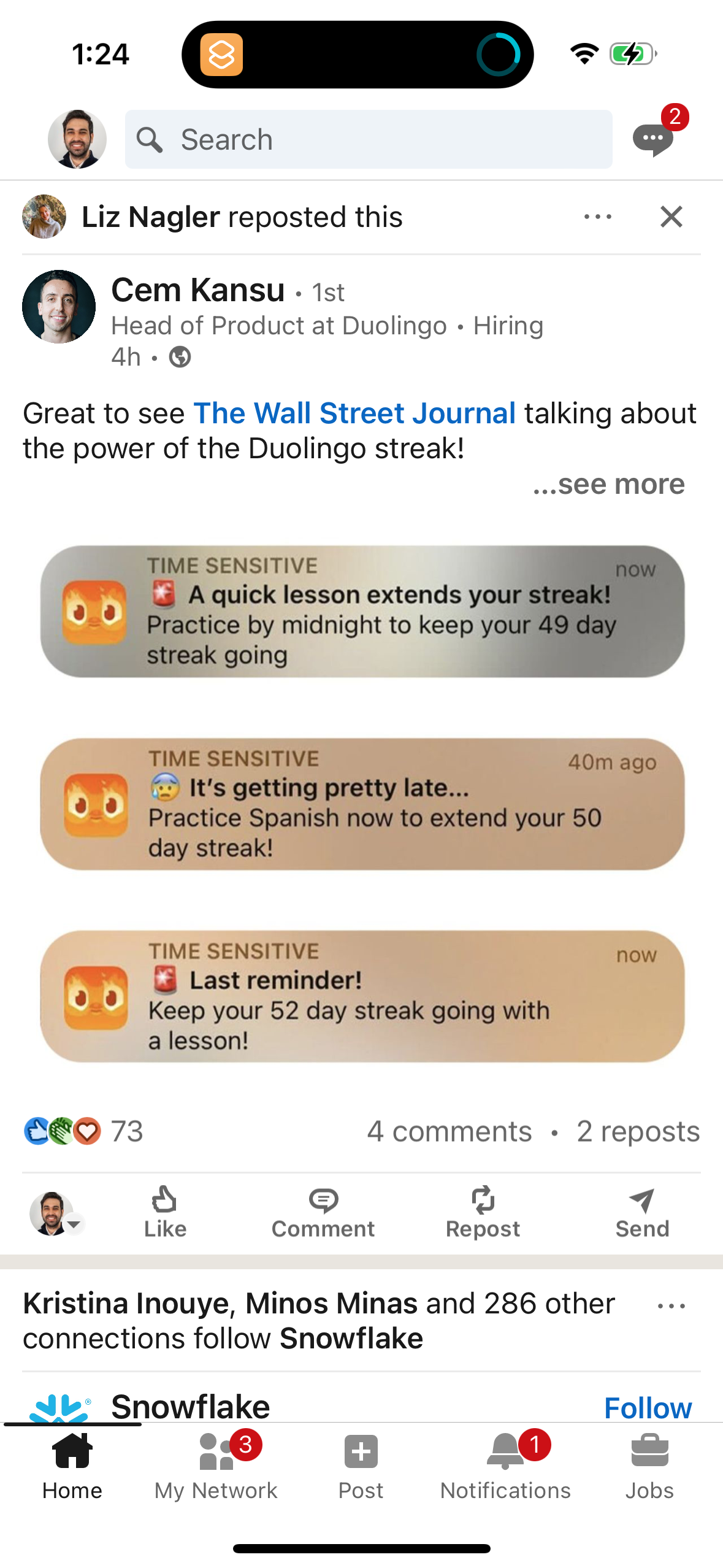Viewport: 723px width, 1568px height.
Task: Expand the post with see more
Action: tap(610, 484)
